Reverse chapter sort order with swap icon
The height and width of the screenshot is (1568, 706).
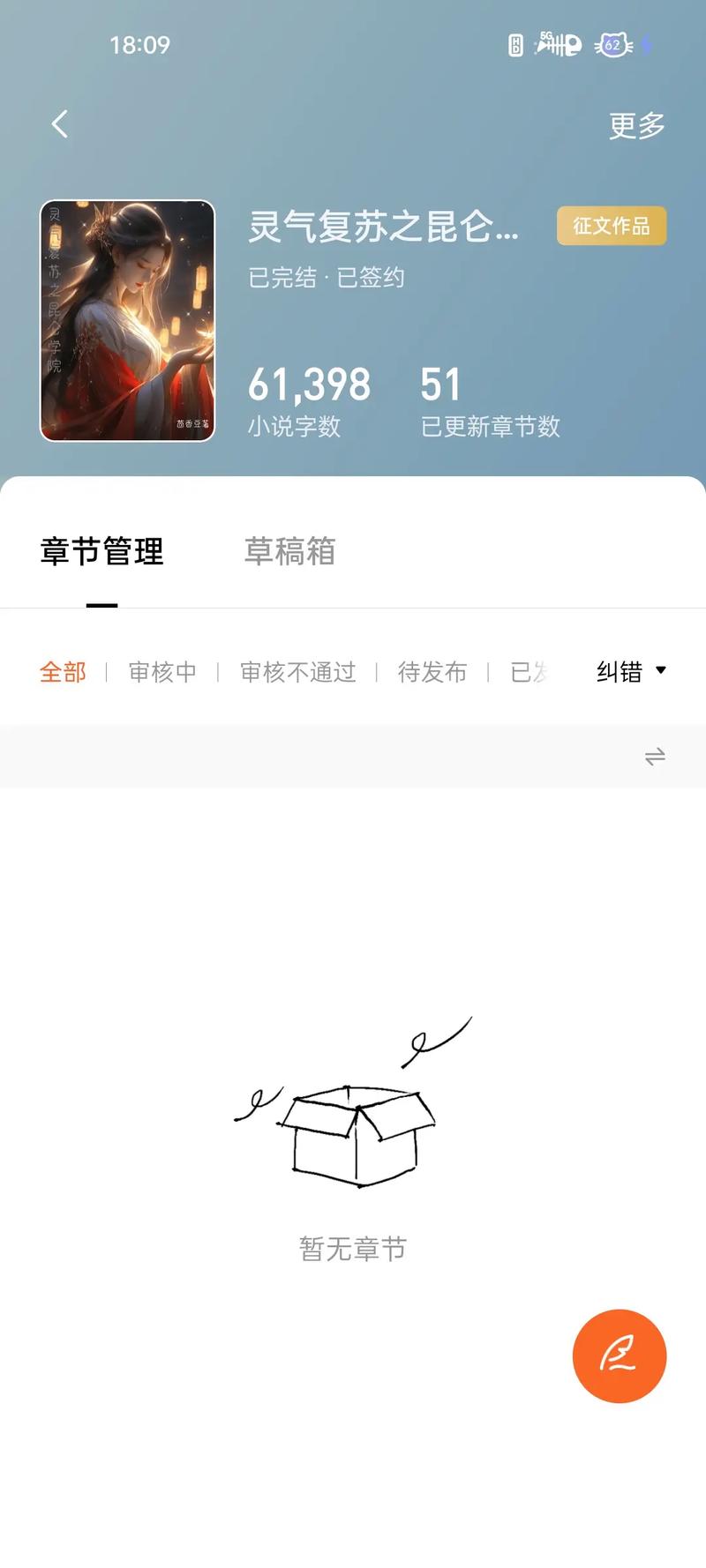pyautogui.click(x=655, y=757)
